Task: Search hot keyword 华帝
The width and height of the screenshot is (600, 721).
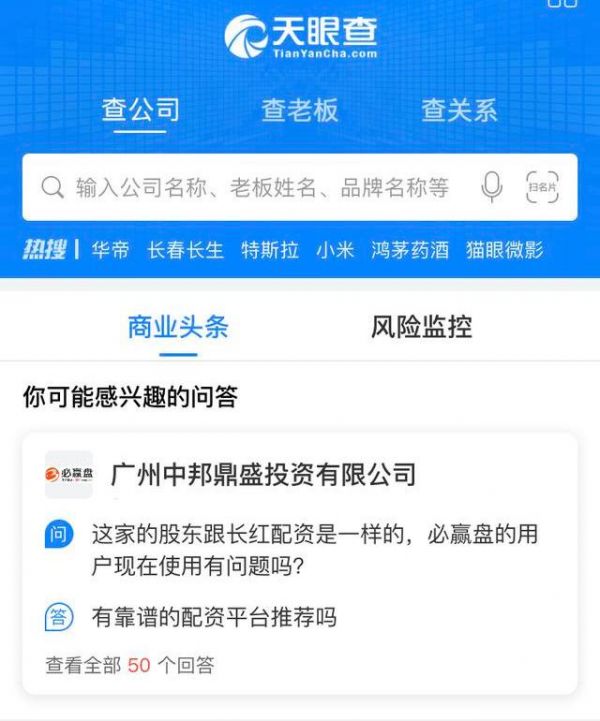Action: (110, 250)
